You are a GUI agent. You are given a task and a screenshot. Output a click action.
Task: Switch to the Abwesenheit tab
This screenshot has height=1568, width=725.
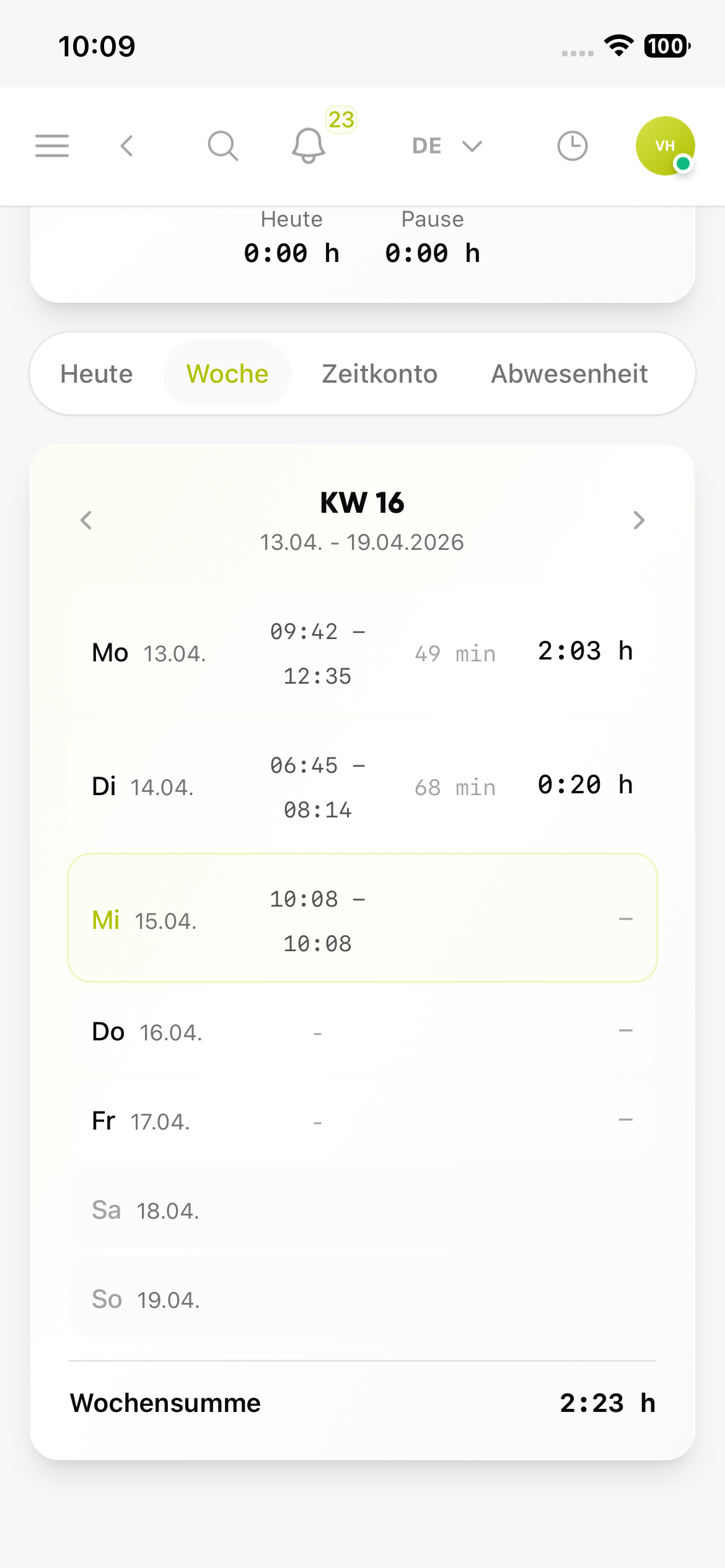point(569,373)
